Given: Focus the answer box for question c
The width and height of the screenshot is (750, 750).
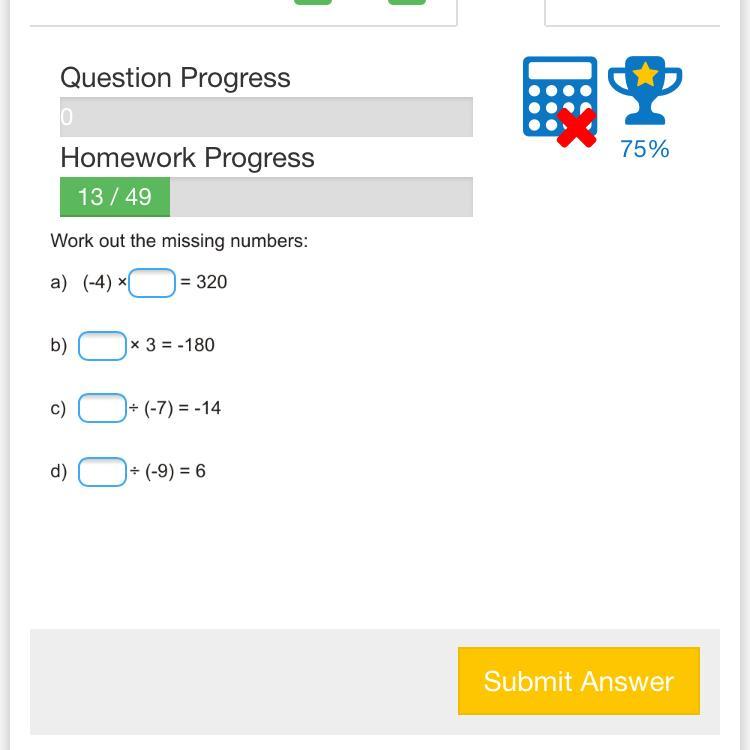Looking at the screenshot, I should (102, 408).
